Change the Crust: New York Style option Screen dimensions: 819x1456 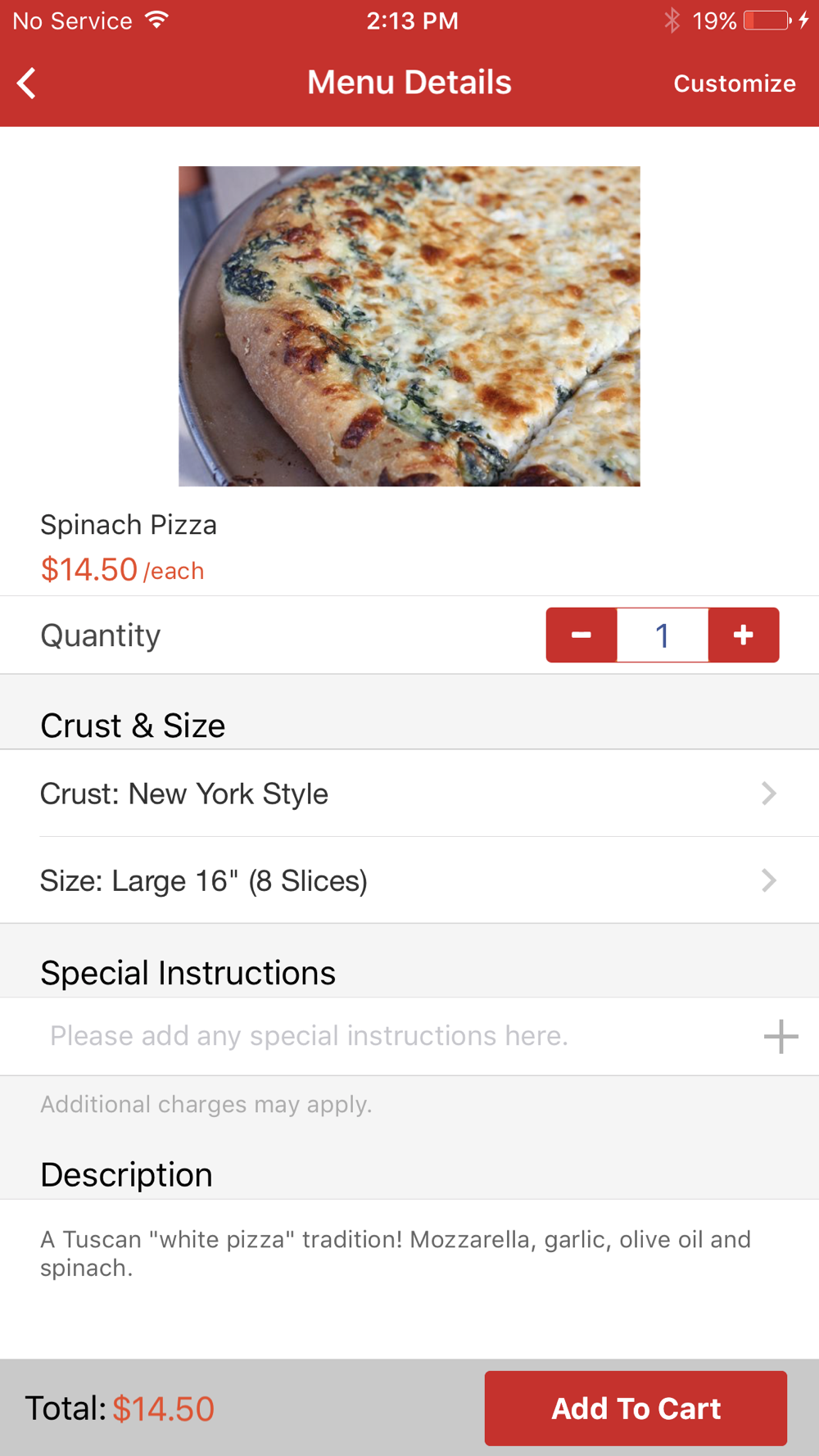click(x=409, y=794)
